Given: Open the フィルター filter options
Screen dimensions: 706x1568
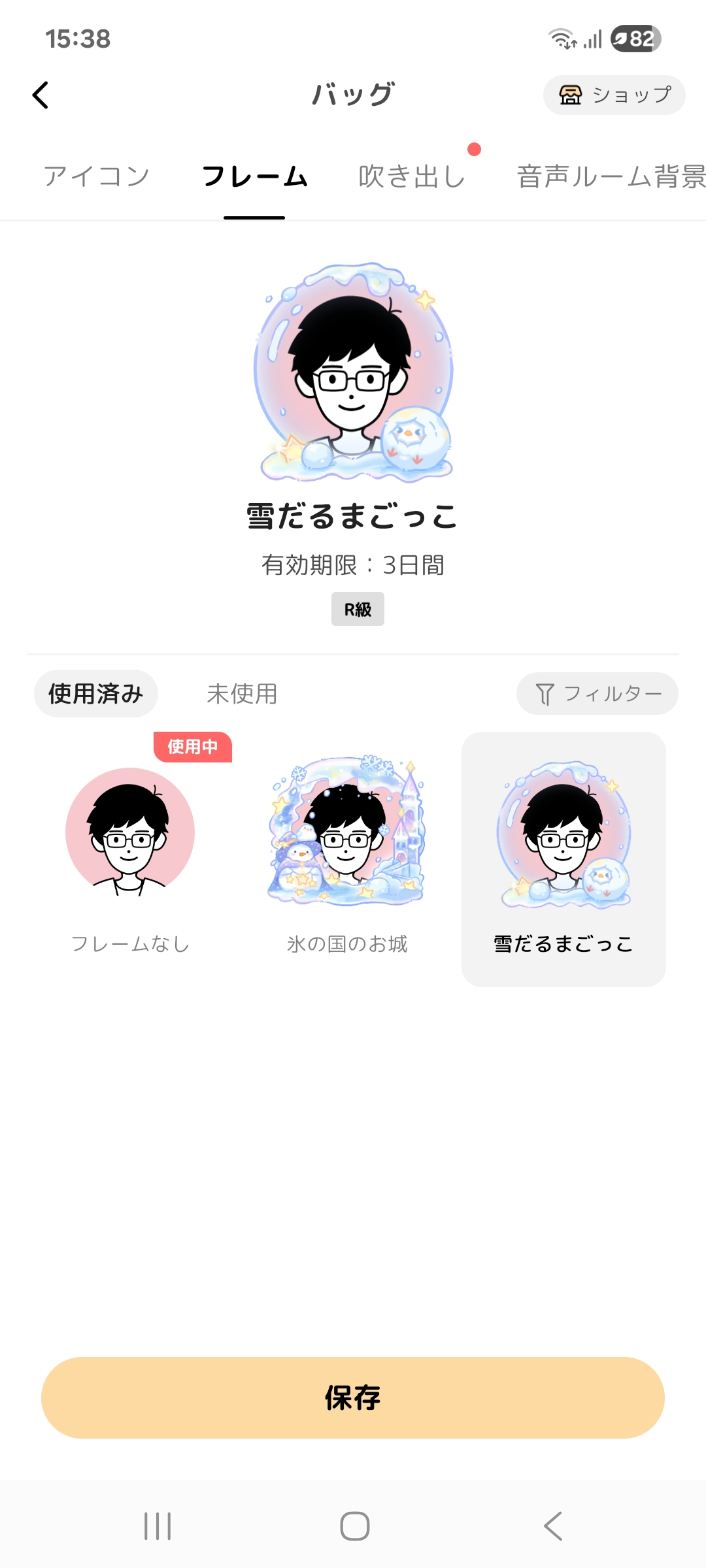Looking at the screenshot, I should click(597, 693).
